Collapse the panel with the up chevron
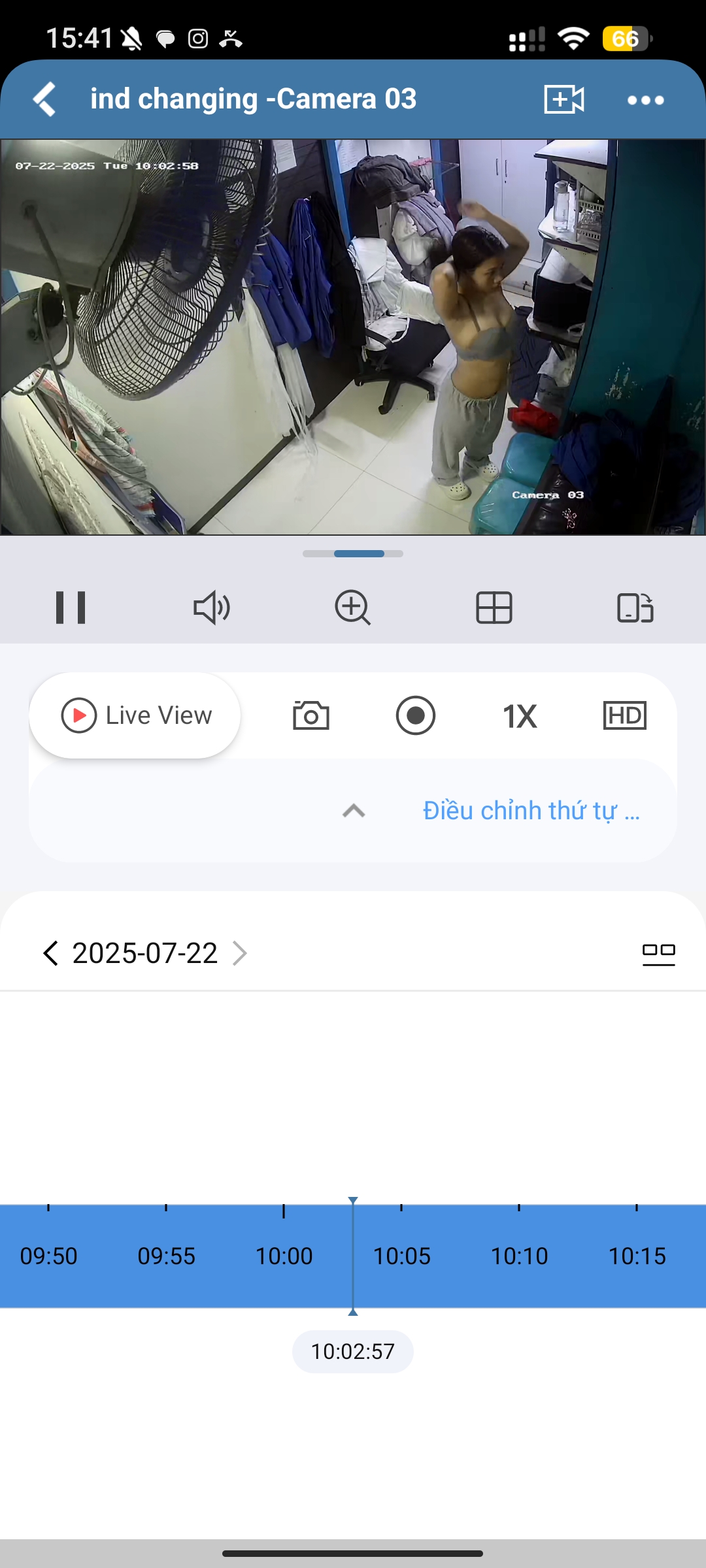 point(354,811)
